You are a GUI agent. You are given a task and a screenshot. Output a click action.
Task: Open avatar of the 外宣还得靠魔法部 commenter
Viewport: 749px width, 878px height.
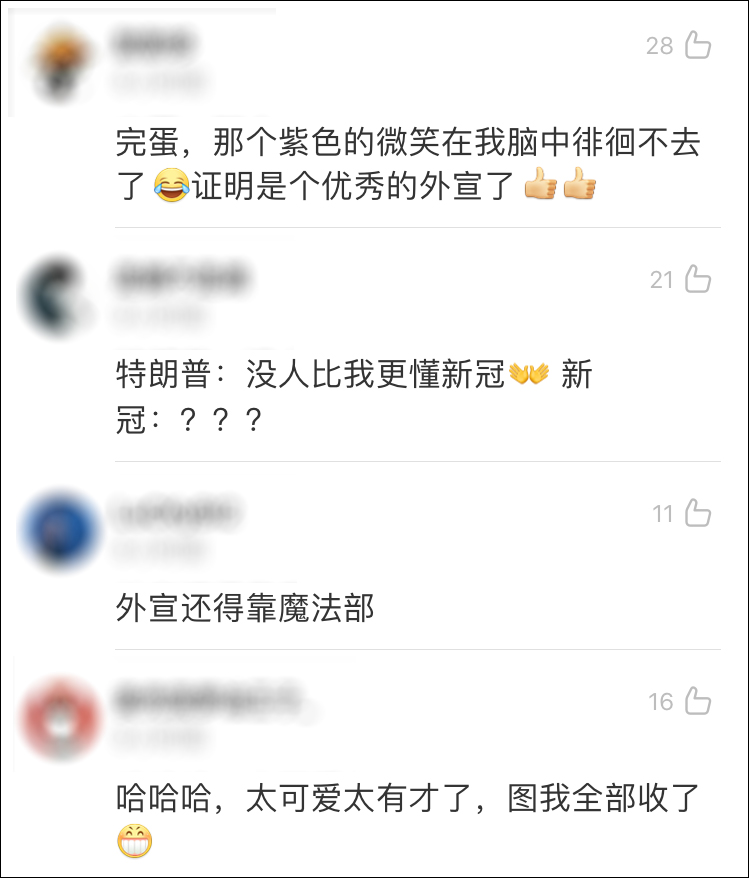click(x=62, y=531)
